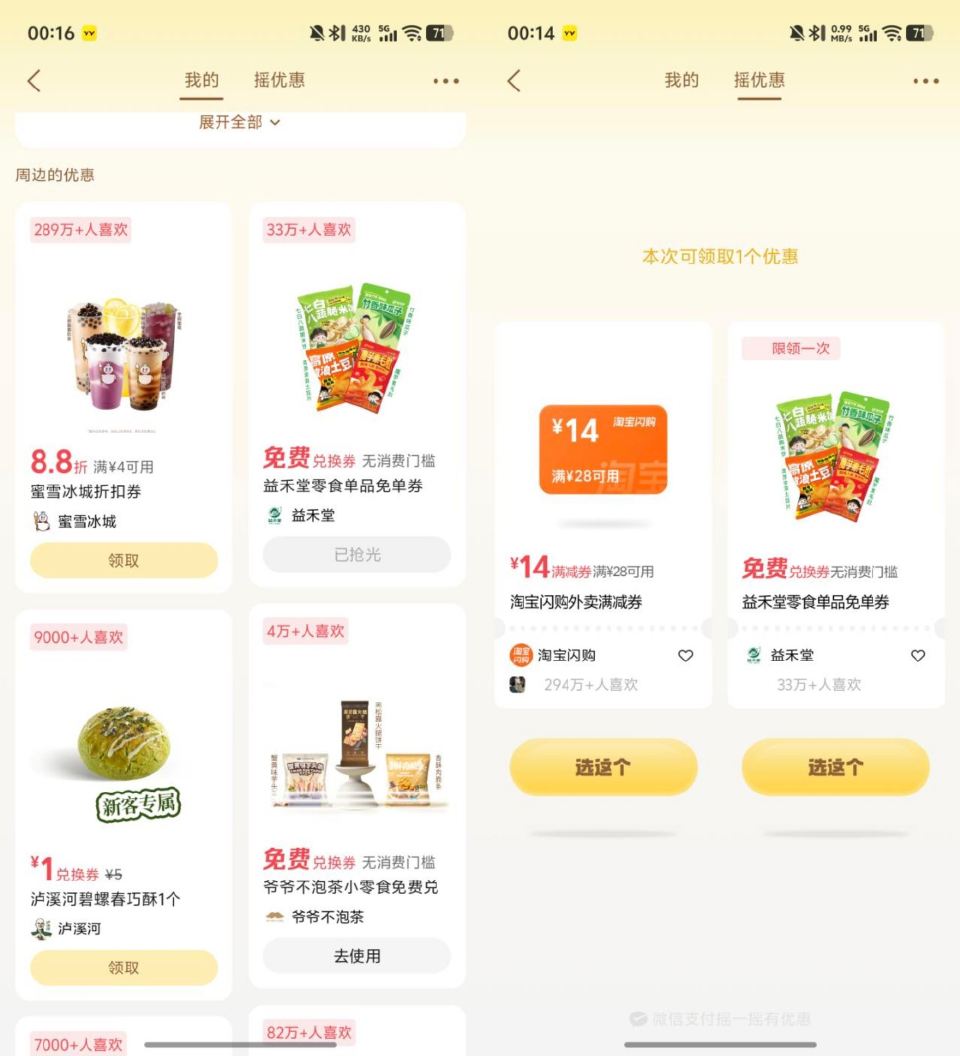Tap the back arrow on the right screen
960x1056 pixels.
click(x=514, y=80)
